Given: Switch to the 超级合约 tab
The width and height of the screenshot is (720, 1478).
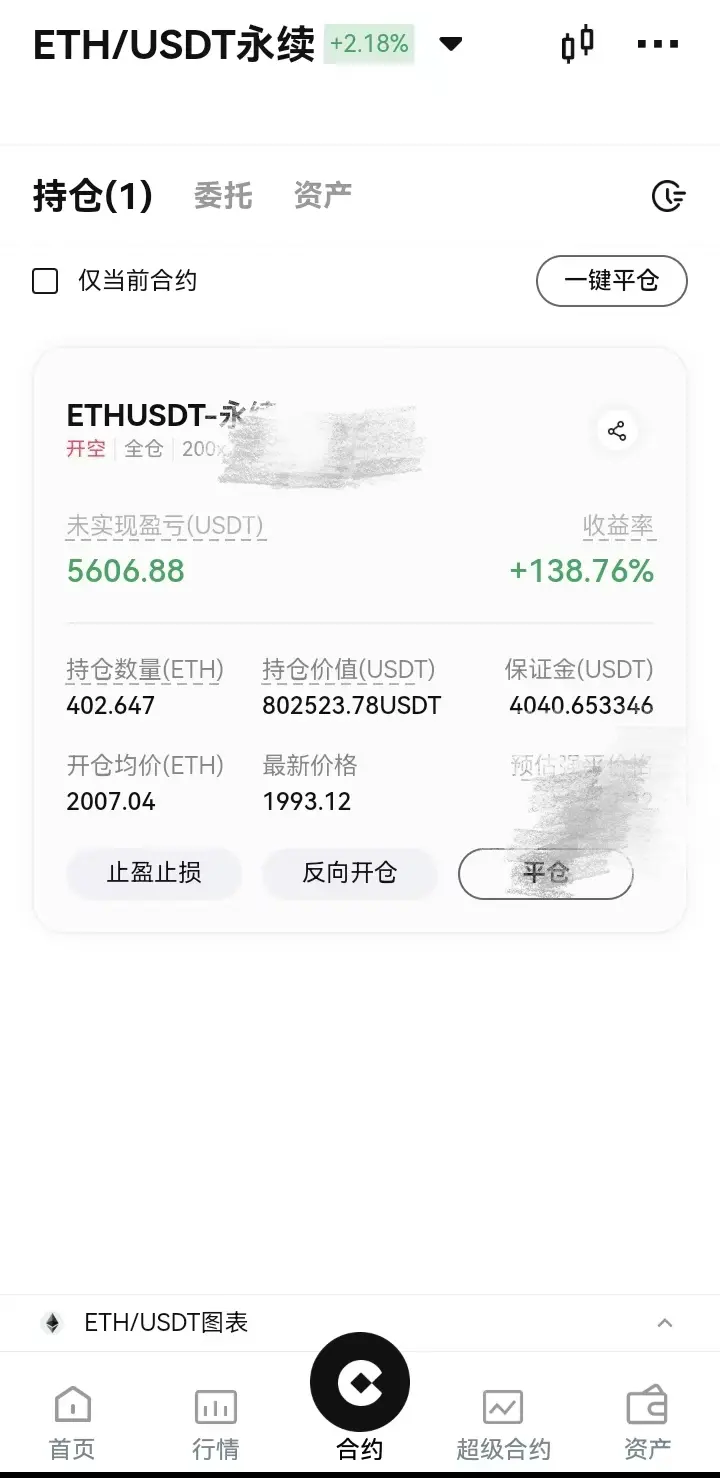Looking at the screenshot, I should point(503,1424).
